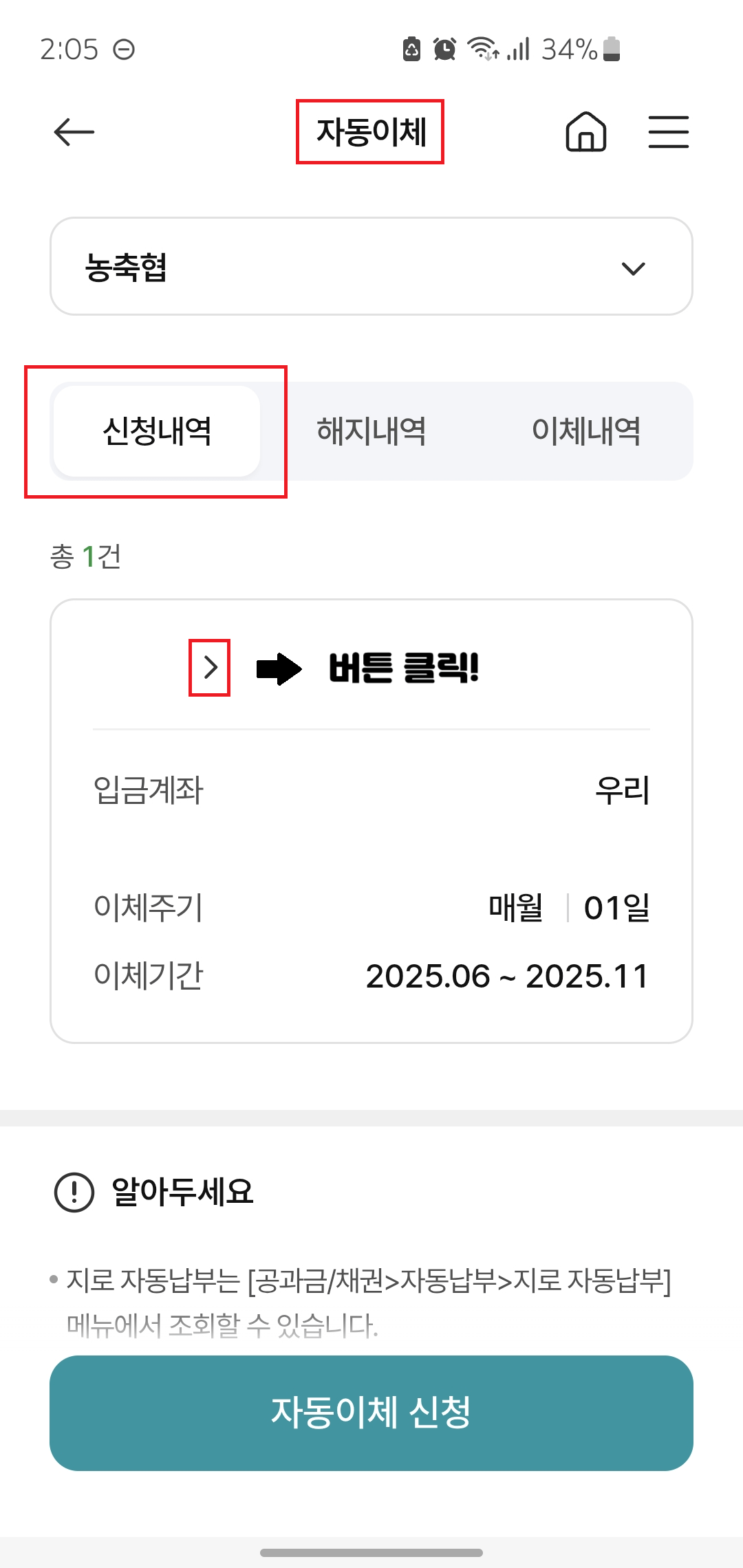Tap the 2025.06 ~ 2025.11 transfer period
The height and width of the screenshot is (1568, 743).
507,975
